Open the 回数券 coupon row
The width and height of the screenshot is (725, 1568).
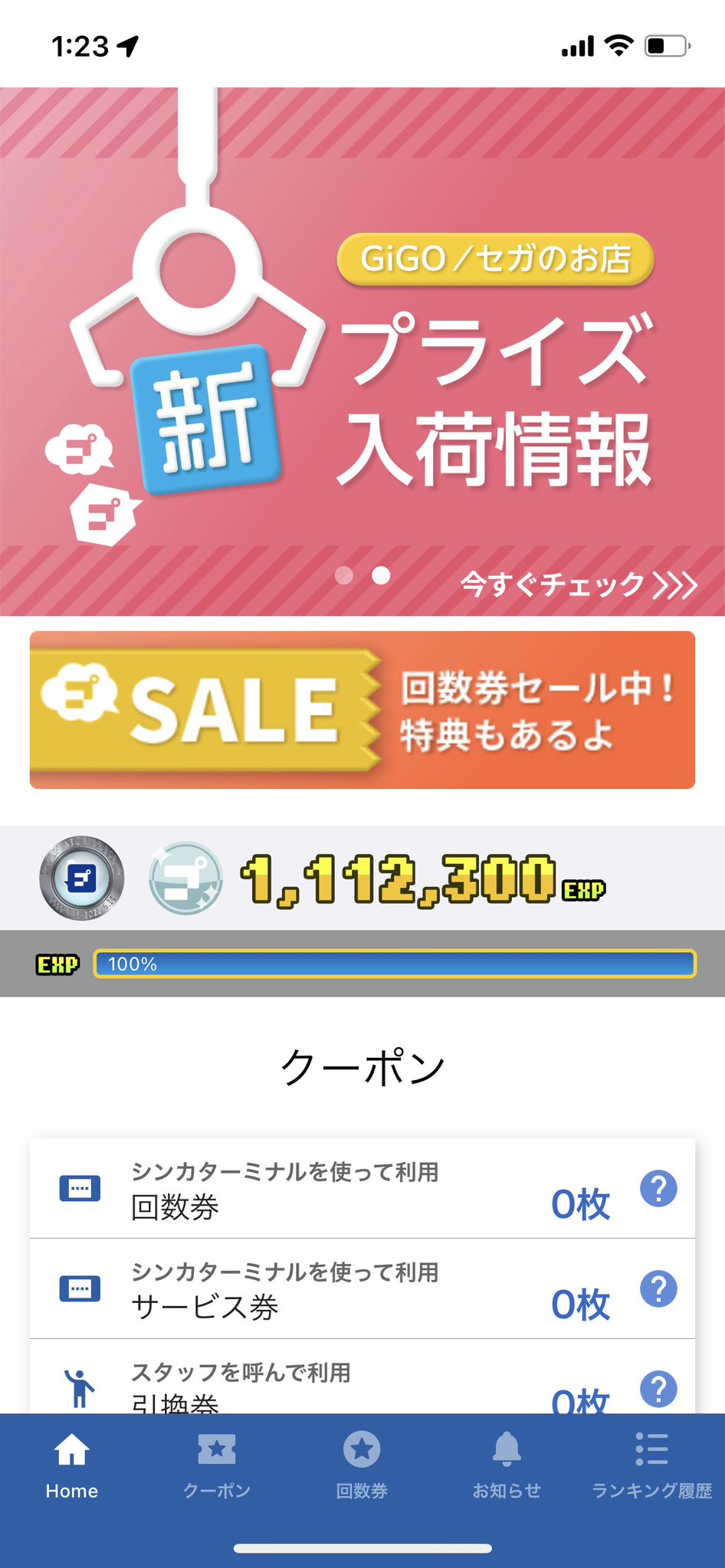coord(362,1189)
